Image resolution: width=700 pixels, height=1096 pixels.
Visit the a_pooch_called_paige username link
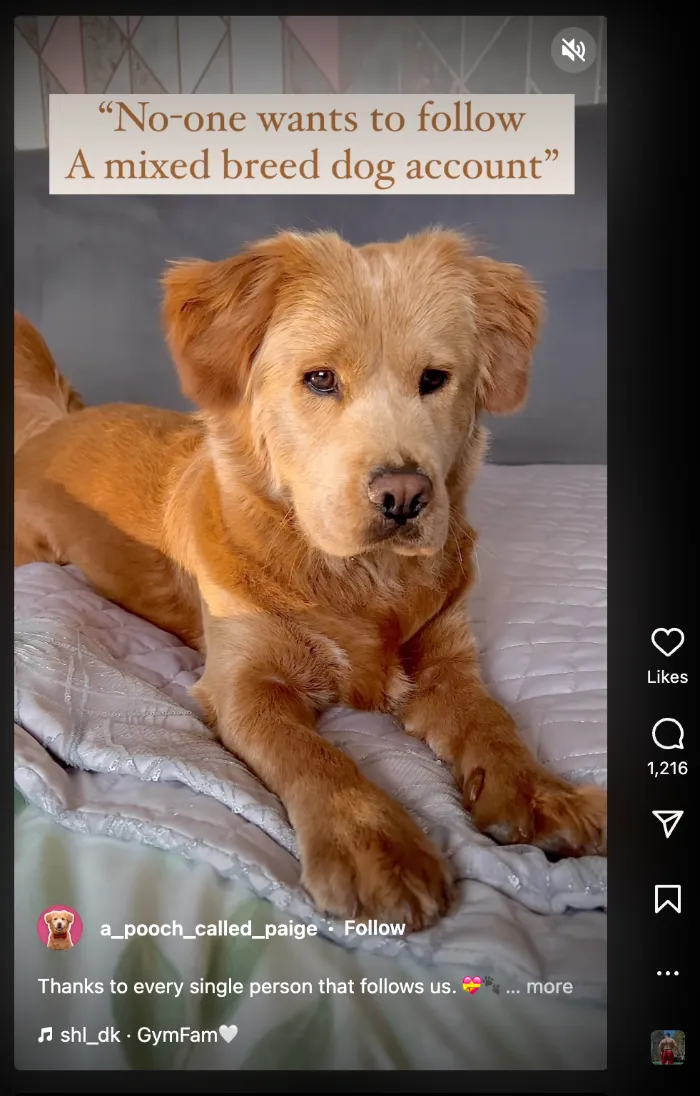[x=208, y=929]
